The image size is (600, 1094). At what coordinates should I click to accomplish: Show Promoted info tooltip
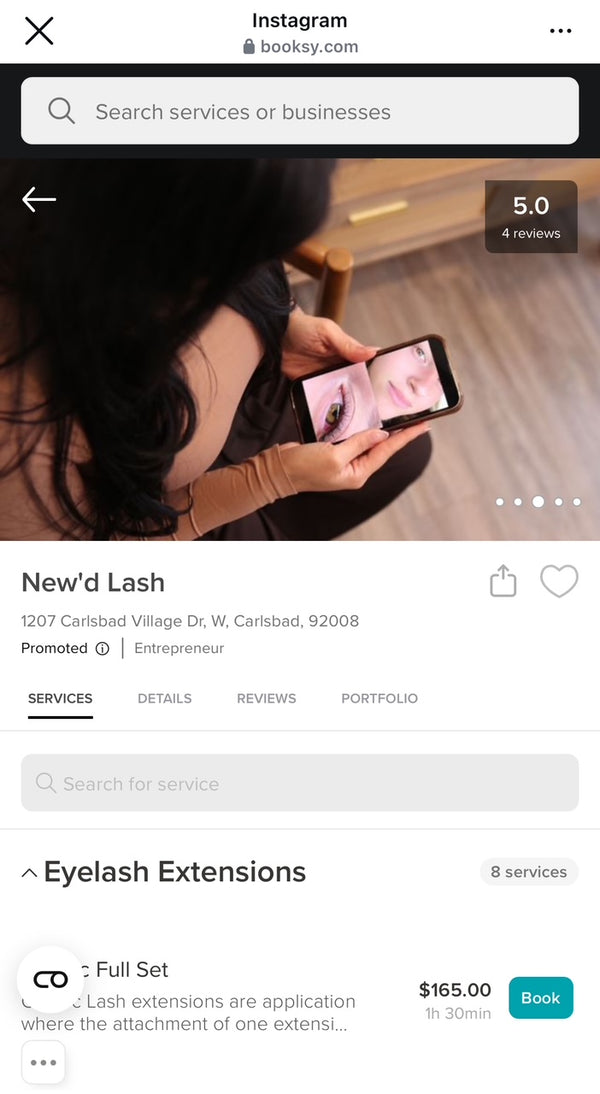[x=102, y=649]
